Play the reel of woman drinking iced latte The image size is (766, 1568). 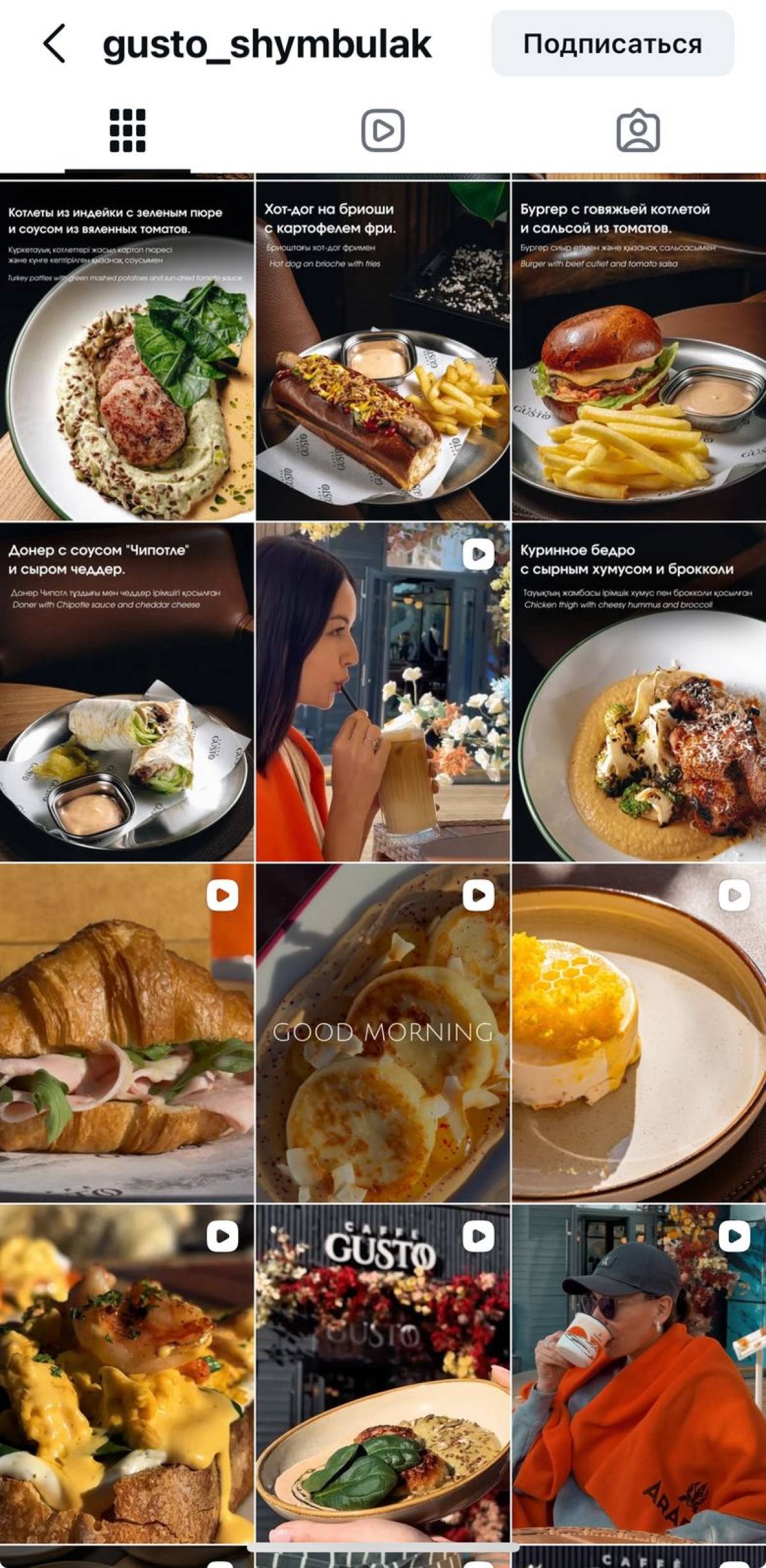coord(383,693)
